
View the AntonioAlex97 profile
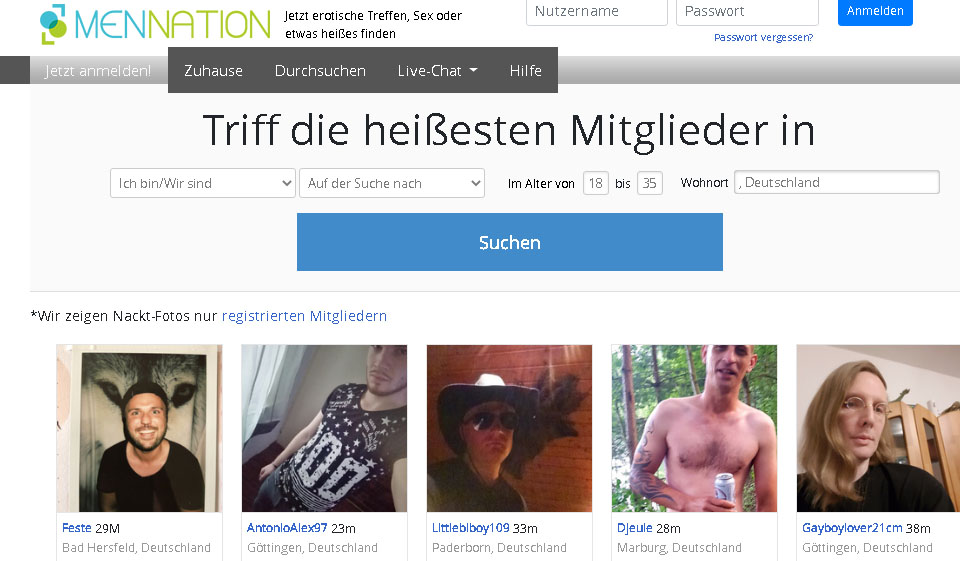tap(286, 528)
